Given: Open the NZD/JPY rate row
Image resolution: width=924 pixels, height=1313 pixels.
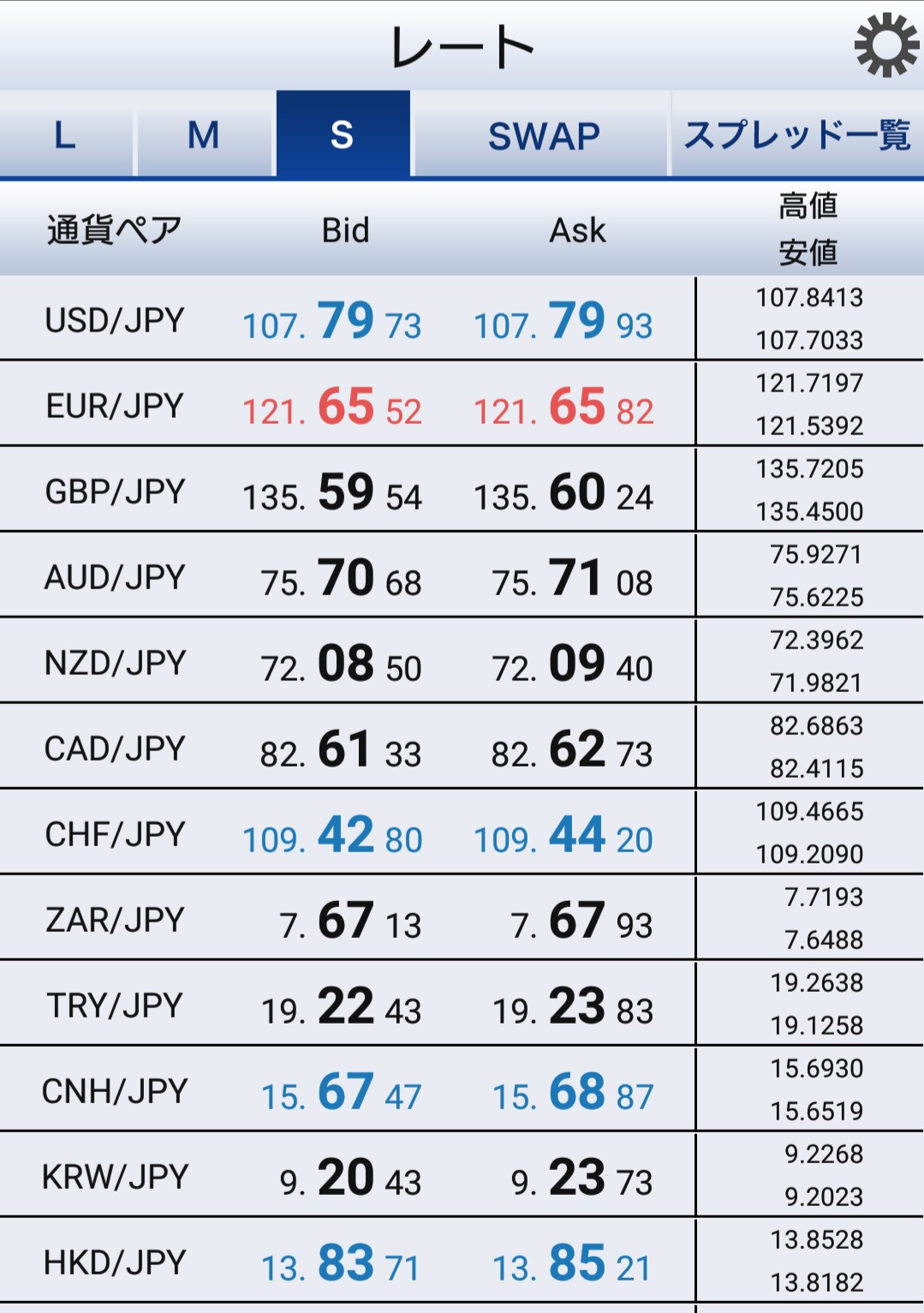Looking at the screenshot, I should [115, 663].
